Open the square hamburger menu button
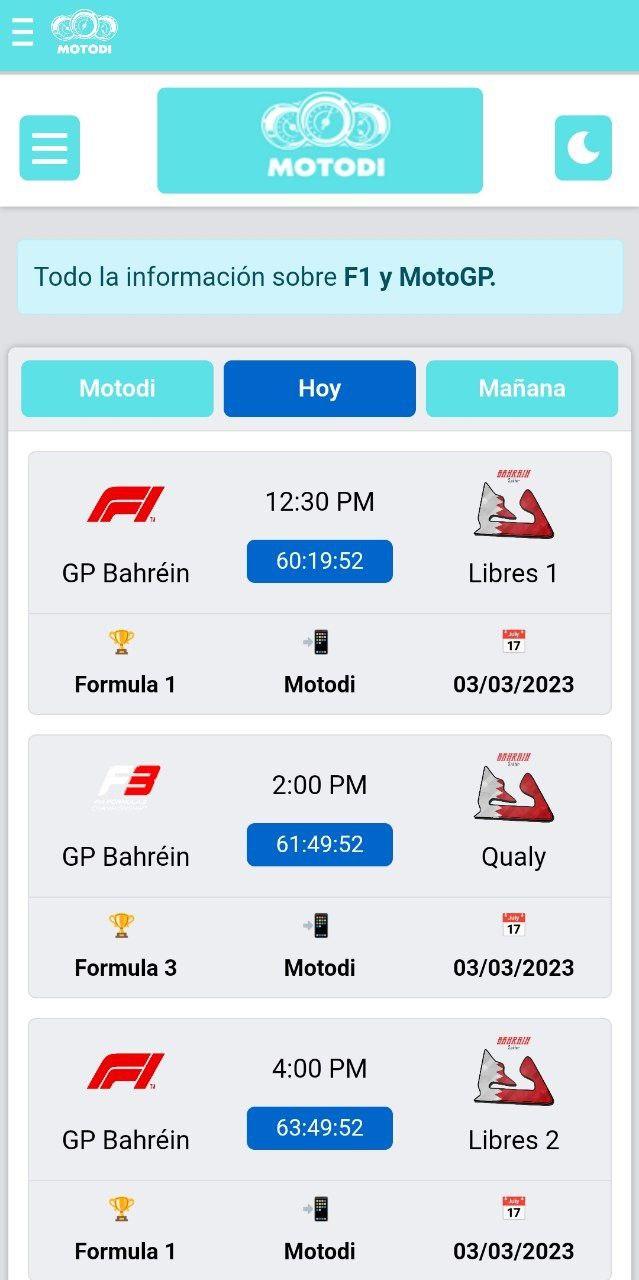This screenshot has height=1280, width=639. click(49, 148)
